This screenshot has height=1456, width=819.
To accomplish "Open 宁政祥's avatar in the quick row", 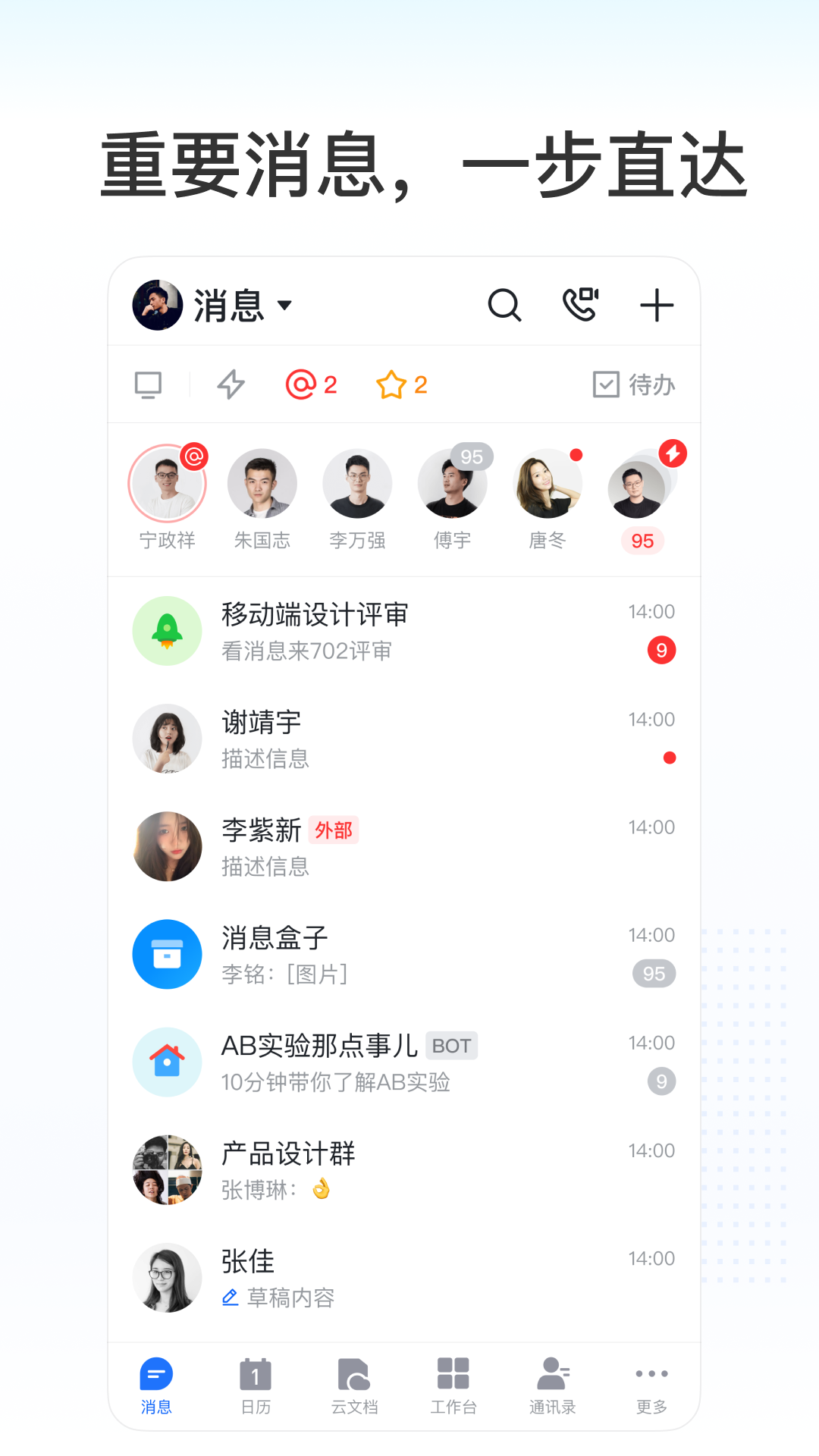I will (167, 483).
